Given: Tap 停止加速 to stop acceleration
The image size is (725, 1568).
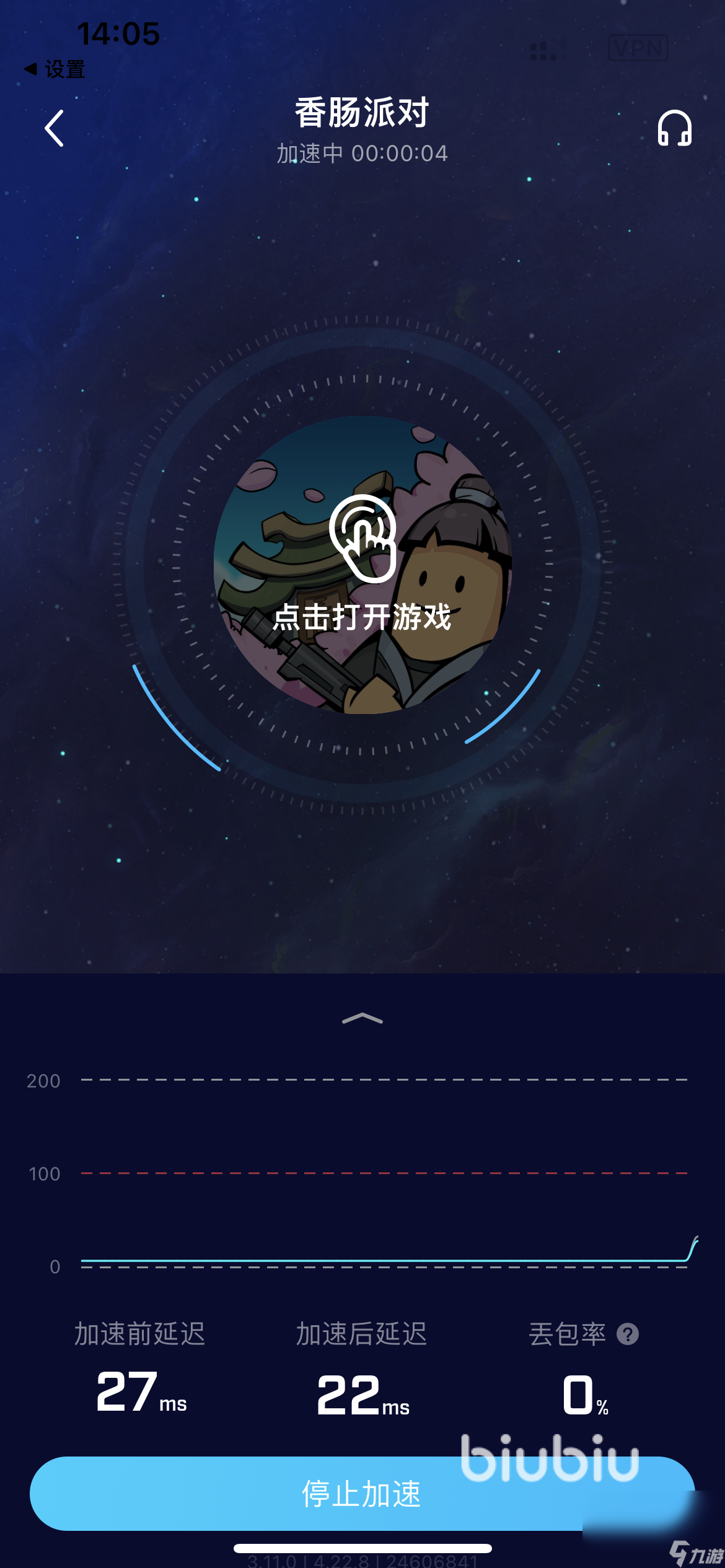Looking at the screenshot, I should [361, 1494].
